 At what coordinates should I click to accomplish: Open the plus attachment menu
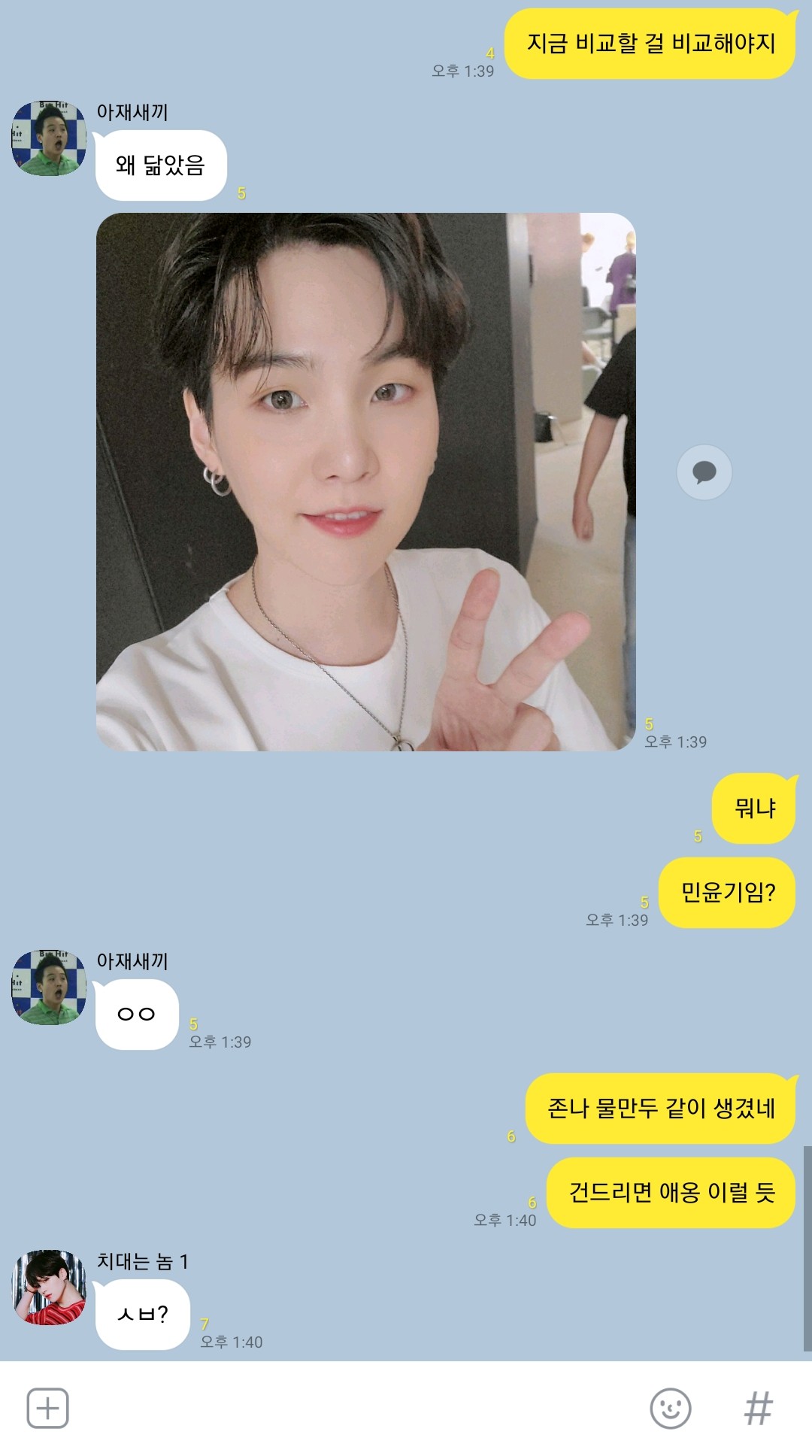click(x=47, y=1408)
